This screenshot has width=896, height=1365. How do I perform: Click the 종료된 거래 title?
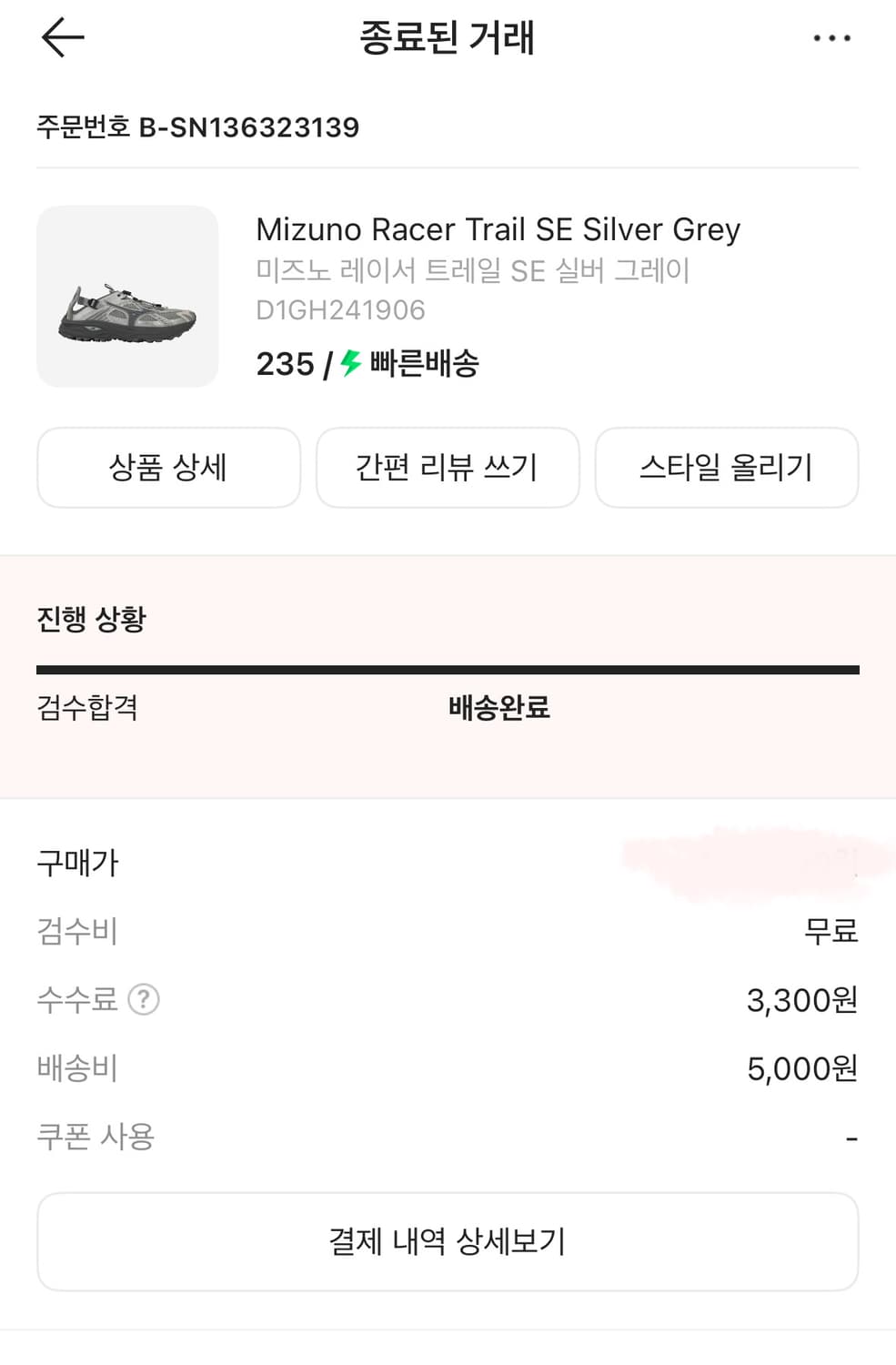point(448,38)
